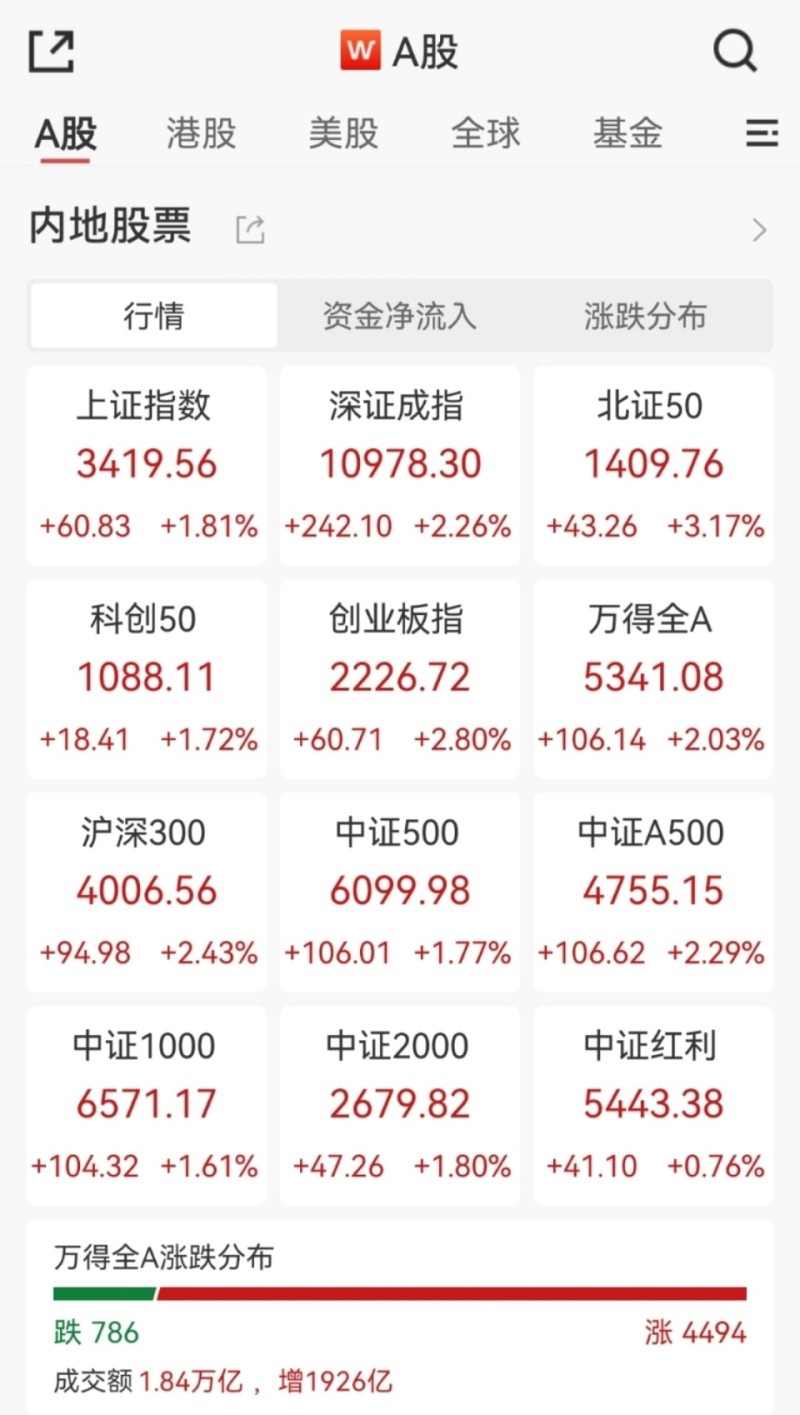This screenshot has width=800, height=1415.
Task: Expand the 北证50 quote card
Action: (x=652, y=463)
